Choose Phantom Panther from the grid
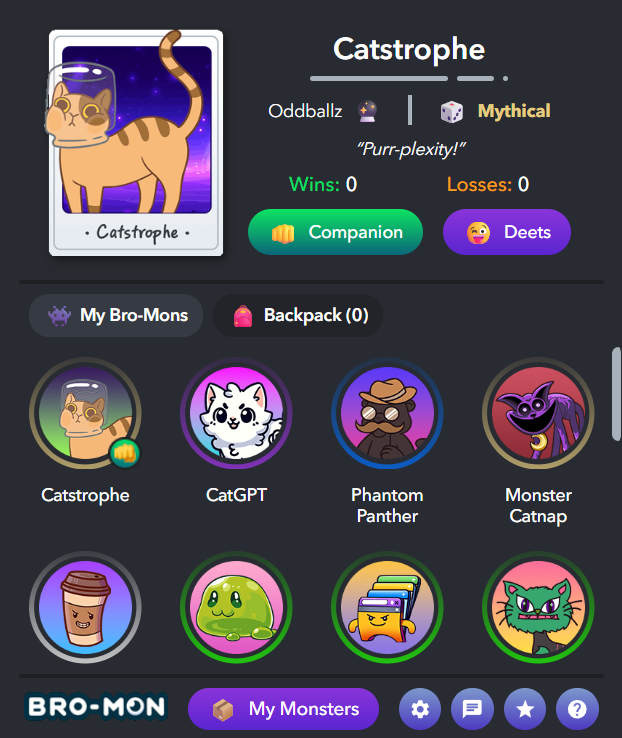The height and width of the screenshot is (738, 622). pos(387,415)
